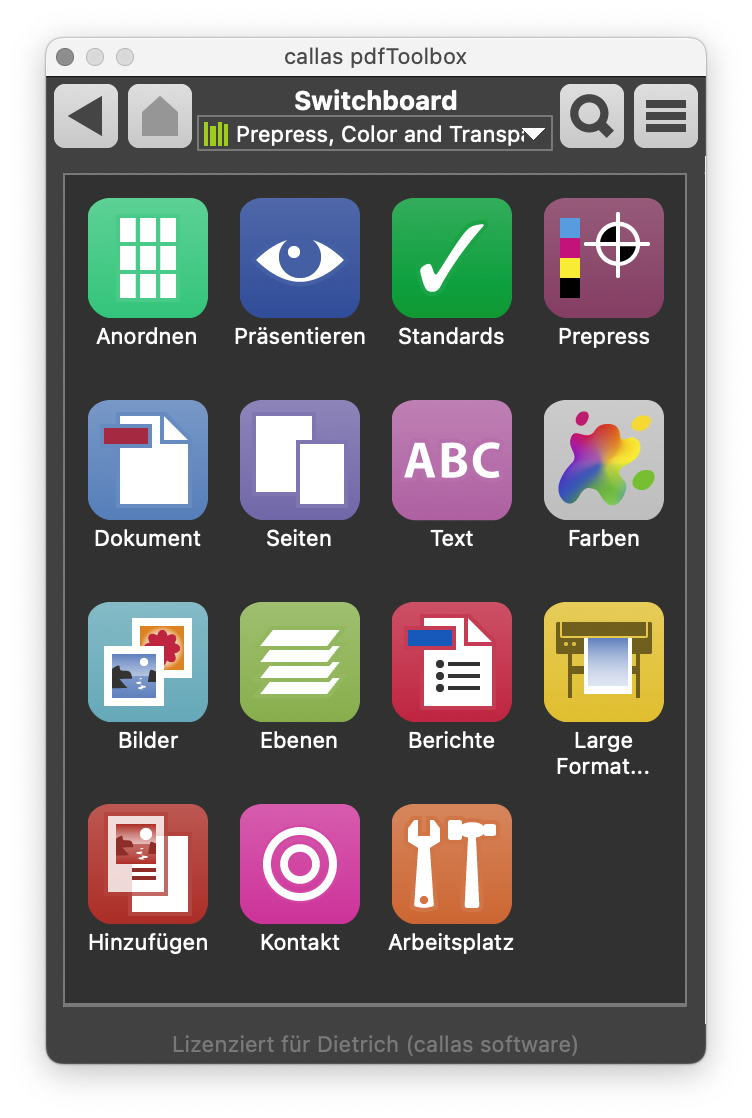752x1118 pixels.
Task: Open the Bilder group
Action: pos(148,662)
